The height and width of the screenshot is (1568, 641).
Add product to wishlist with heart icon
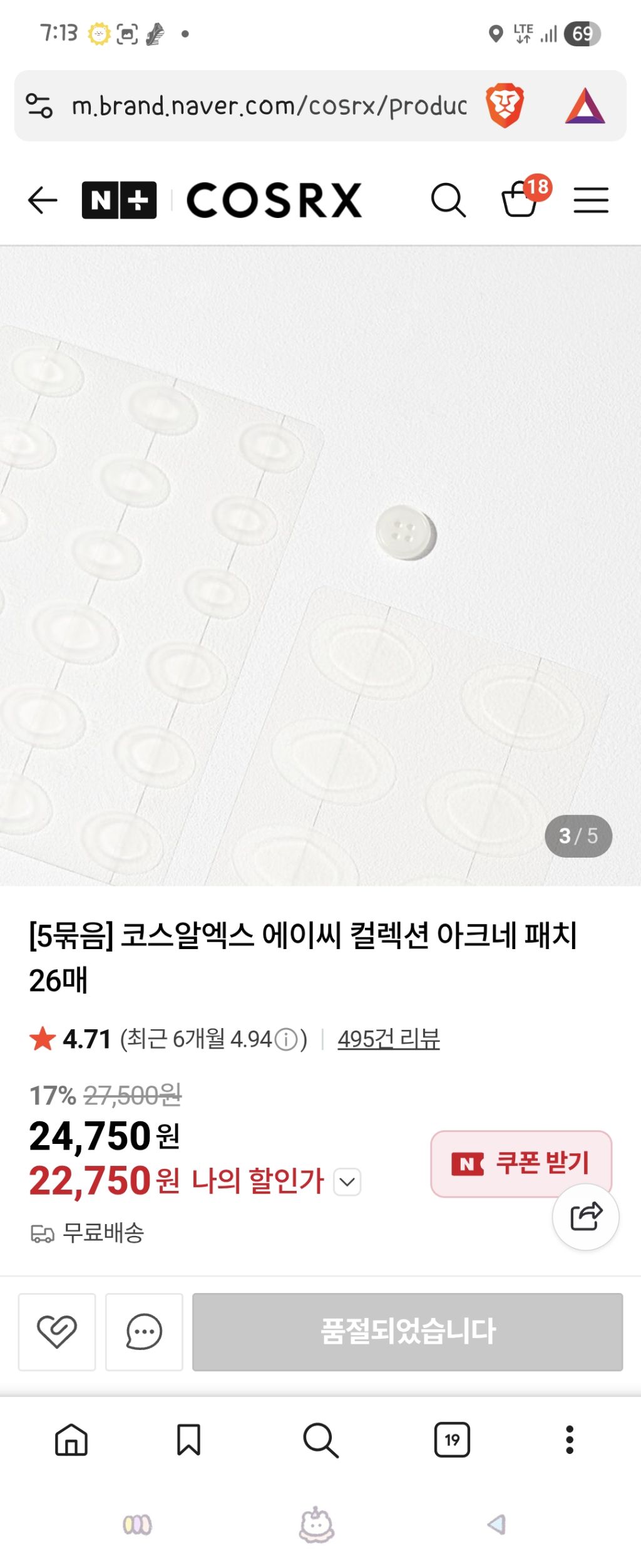coord(57,1331)
